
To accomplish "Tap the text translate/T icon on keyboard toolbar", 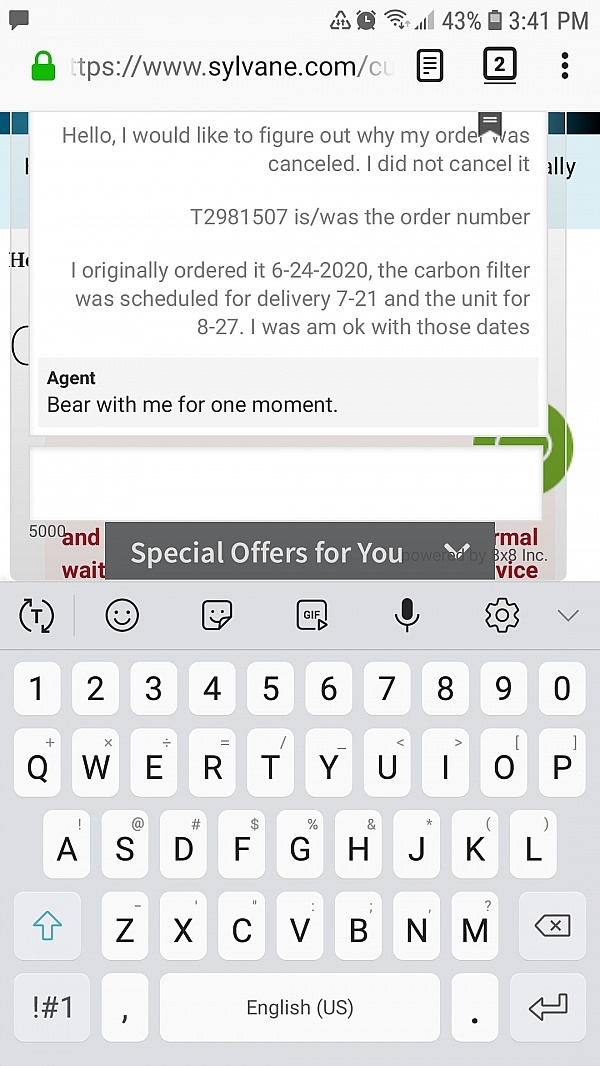I will coord(37,615).
